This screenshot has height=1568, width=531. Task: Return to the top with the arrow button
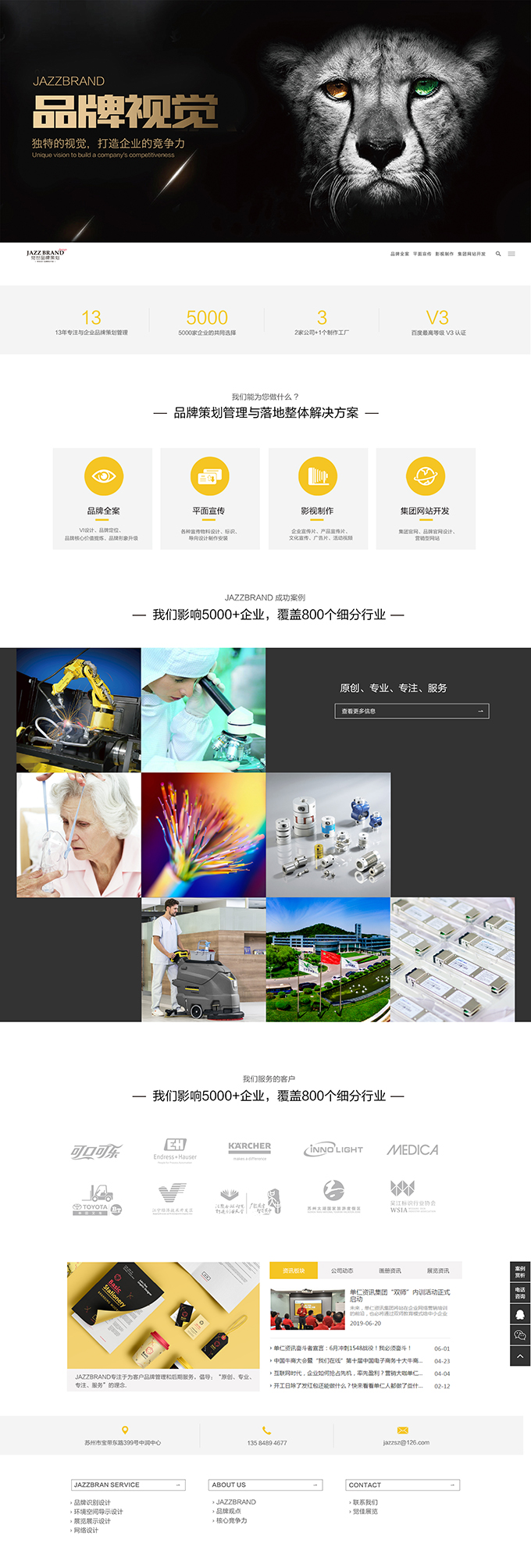point(520,1356)
